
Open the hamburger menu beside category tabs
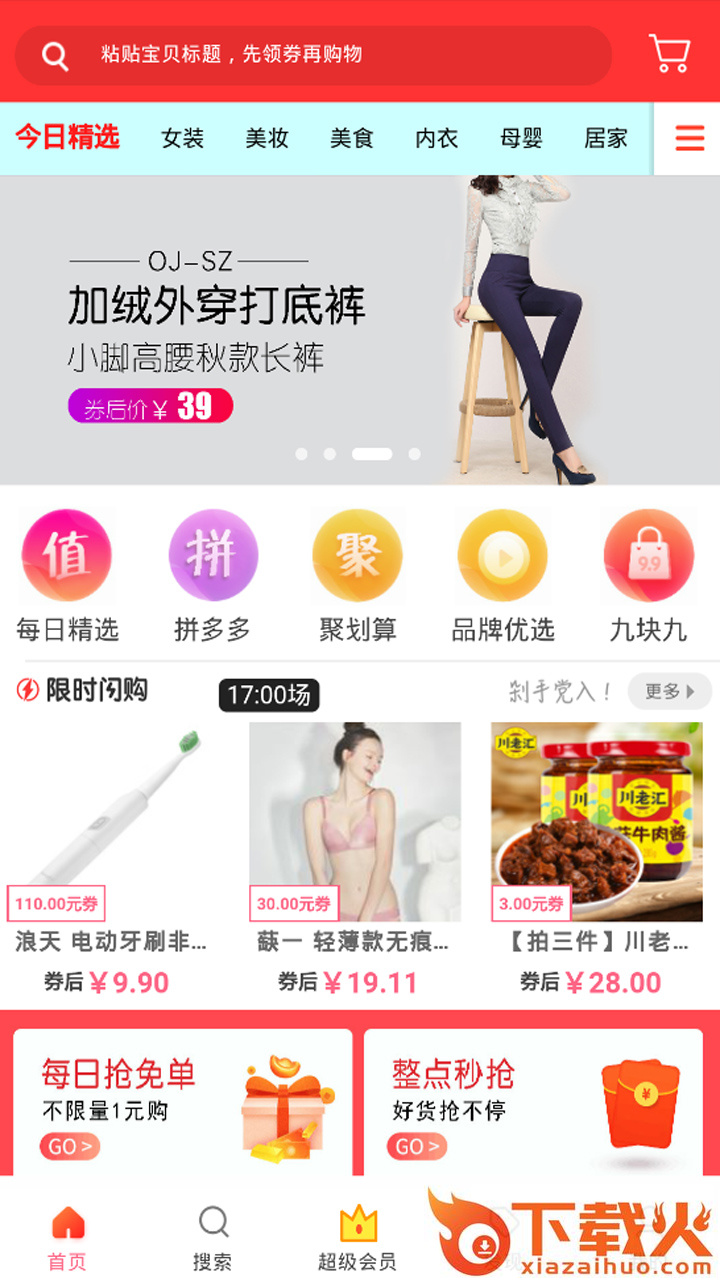(x=688, y=139)
